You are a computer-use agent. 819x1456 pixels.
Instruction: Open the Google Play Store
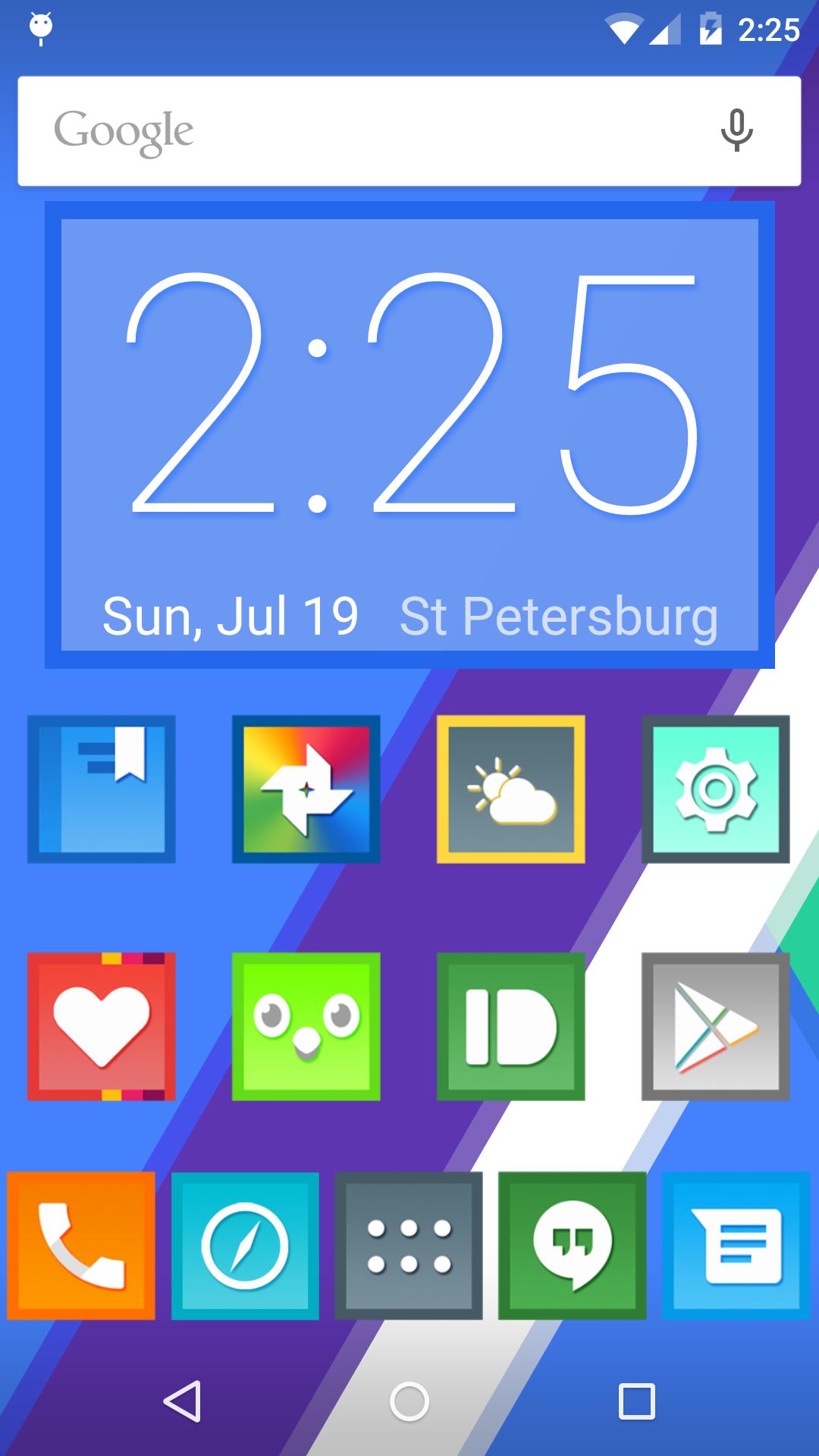[715, 1024]
